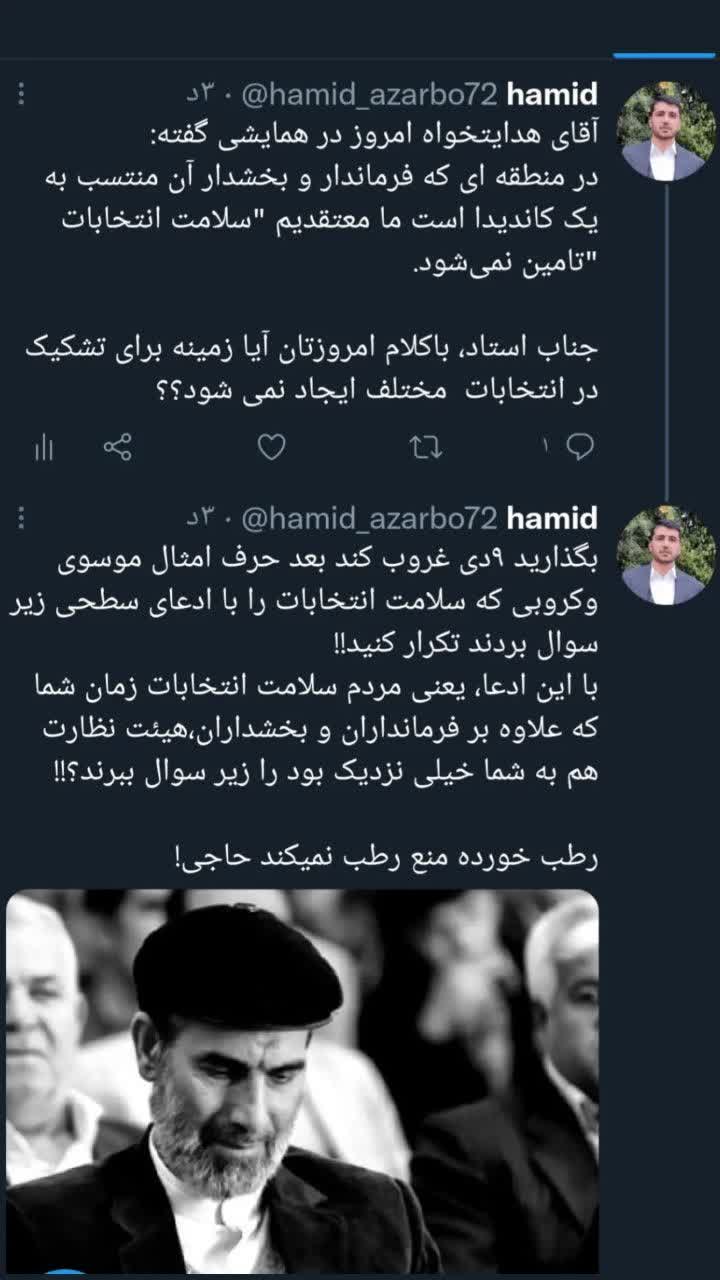Reply to the tweet about Hedayatkhah's speech
Screen dimensions: 720x1280
point(580,447)
